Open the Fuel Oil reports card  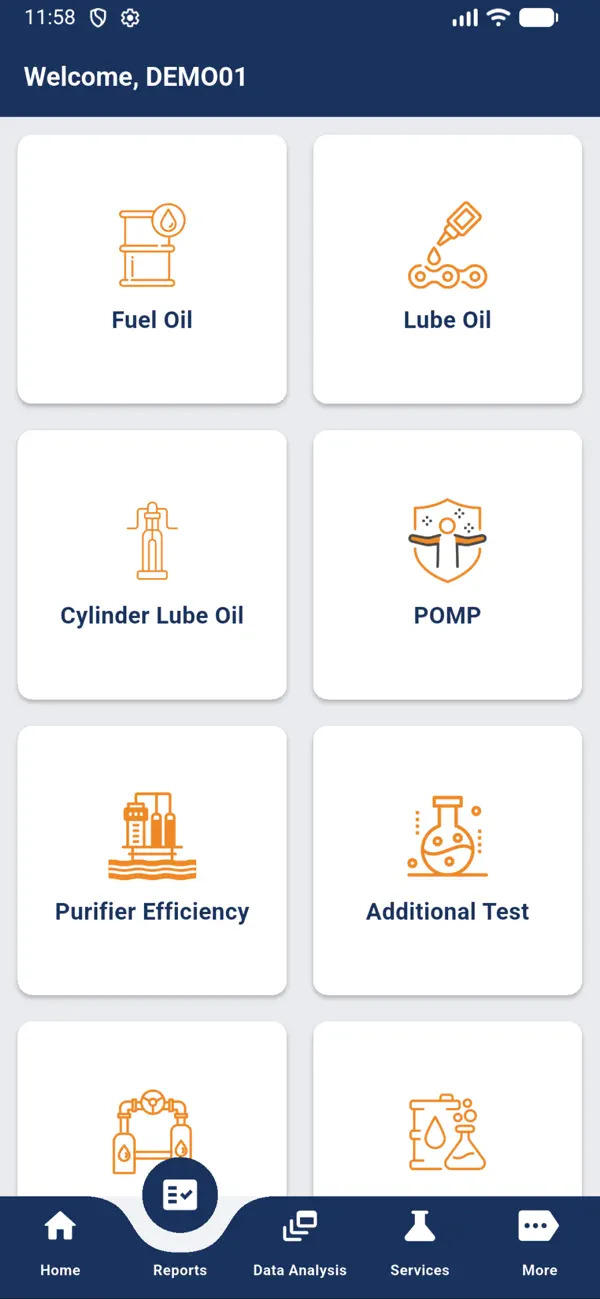(x=152, y=269)
